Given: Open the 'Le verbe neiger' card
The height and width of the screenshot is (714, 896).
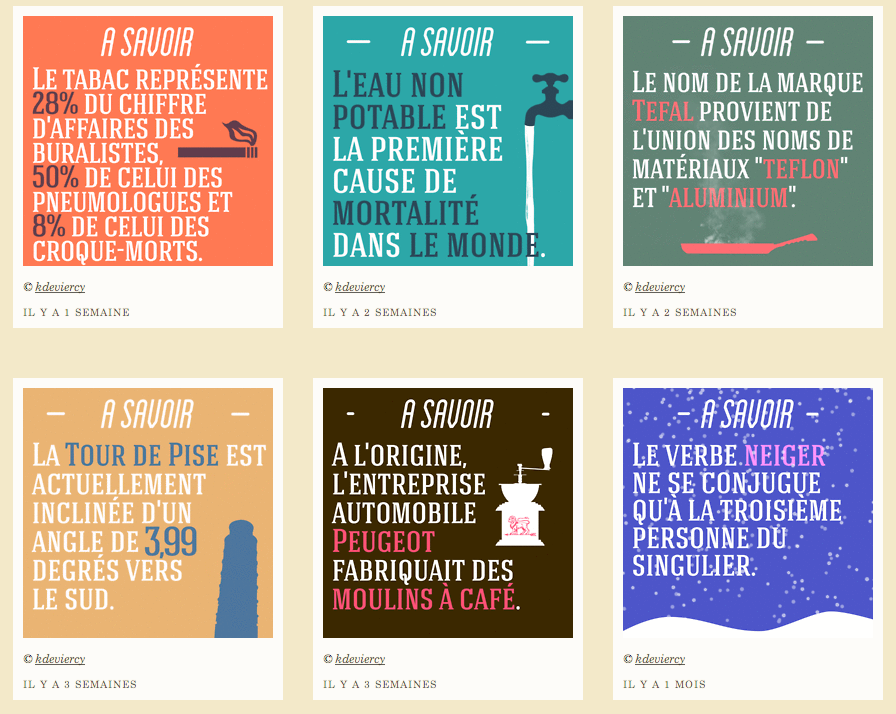Looking at the screenshot, I should click(748, 513).
